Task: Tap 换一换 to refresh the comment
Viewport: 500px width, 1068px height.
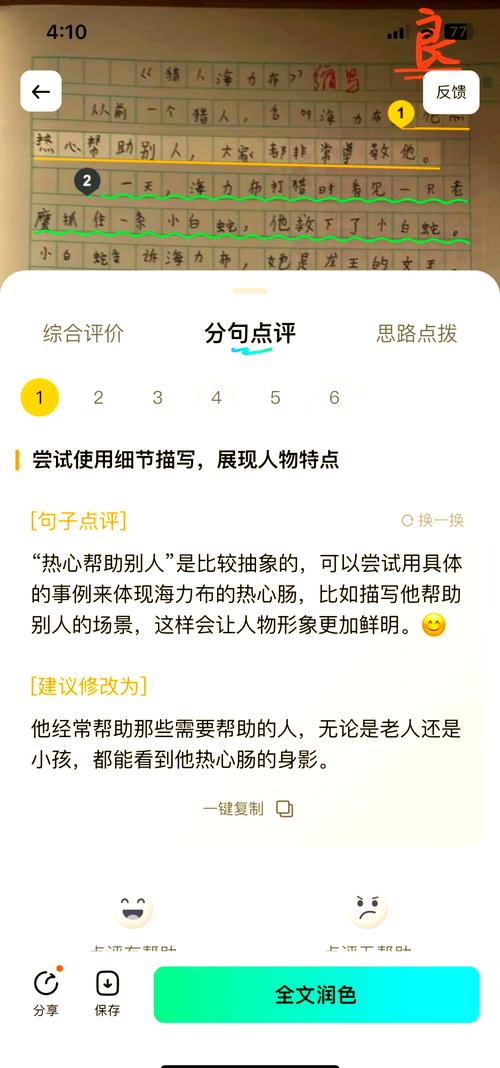Action: [x=433, y=520]
